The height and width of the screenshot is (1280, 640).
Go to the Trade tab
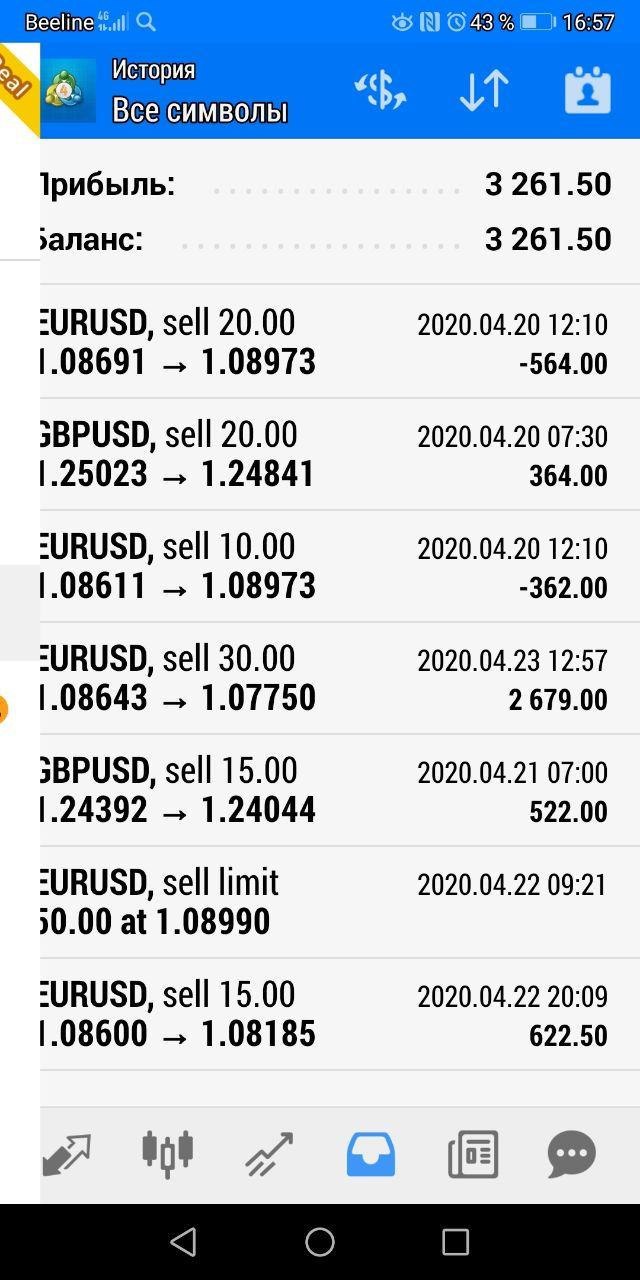pyautogui.click(x=269, y=1155)
